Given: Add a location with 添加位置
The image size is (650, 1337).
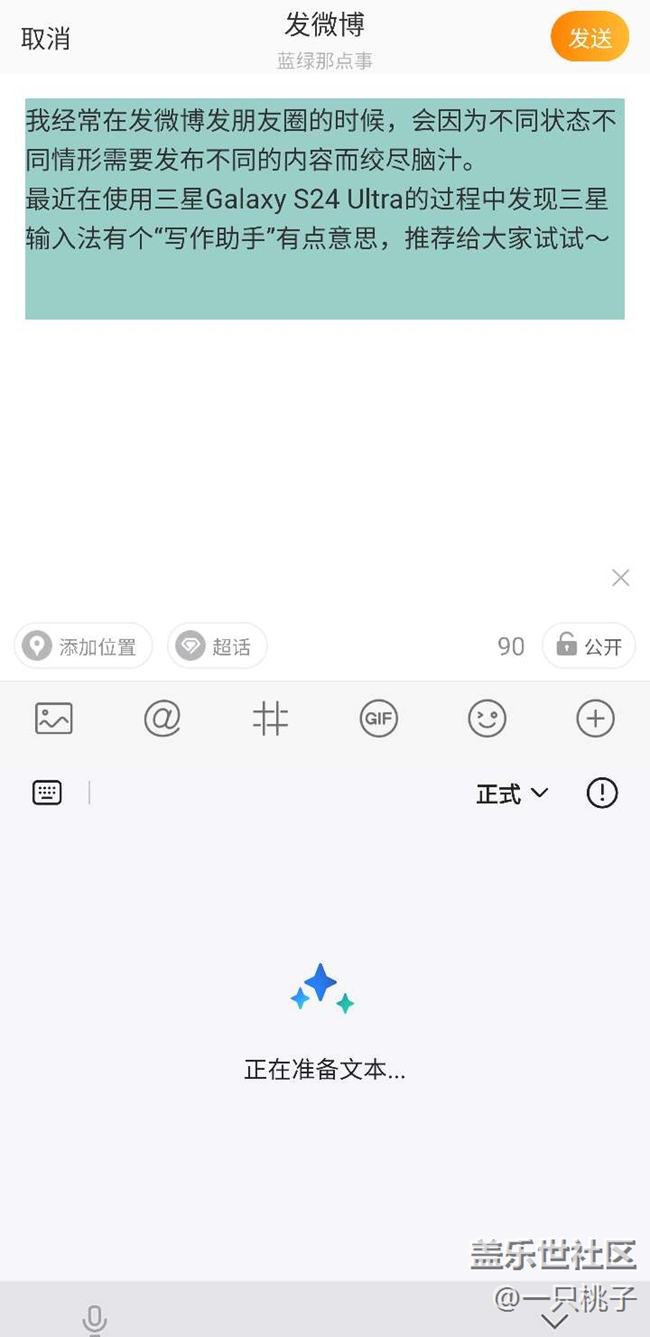Looking at the screenshot, I should pos(83,646).
